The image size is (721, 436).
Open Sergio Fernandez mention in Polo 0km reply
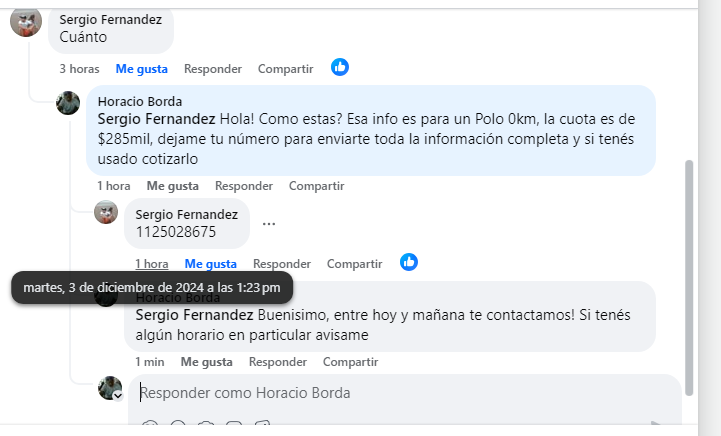pyautogui.click(x=156, y=118)
